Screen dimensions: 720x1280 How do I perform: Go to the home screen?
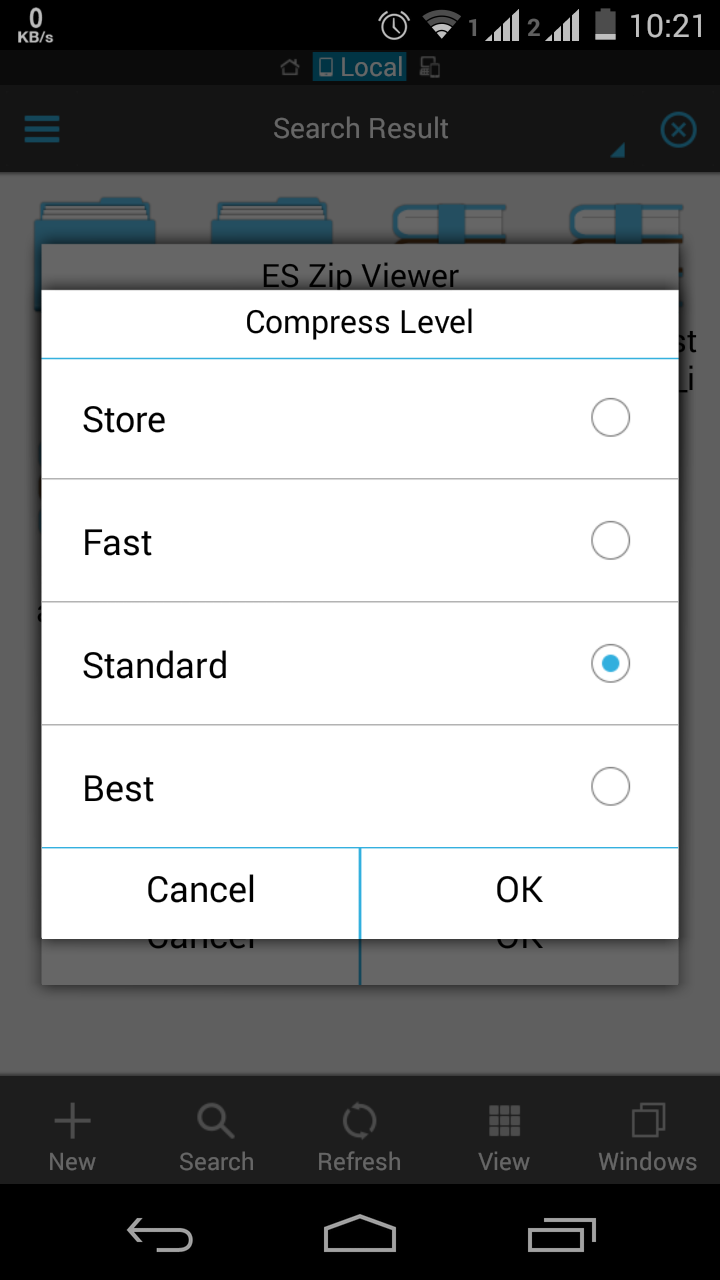click(360, 1235)
